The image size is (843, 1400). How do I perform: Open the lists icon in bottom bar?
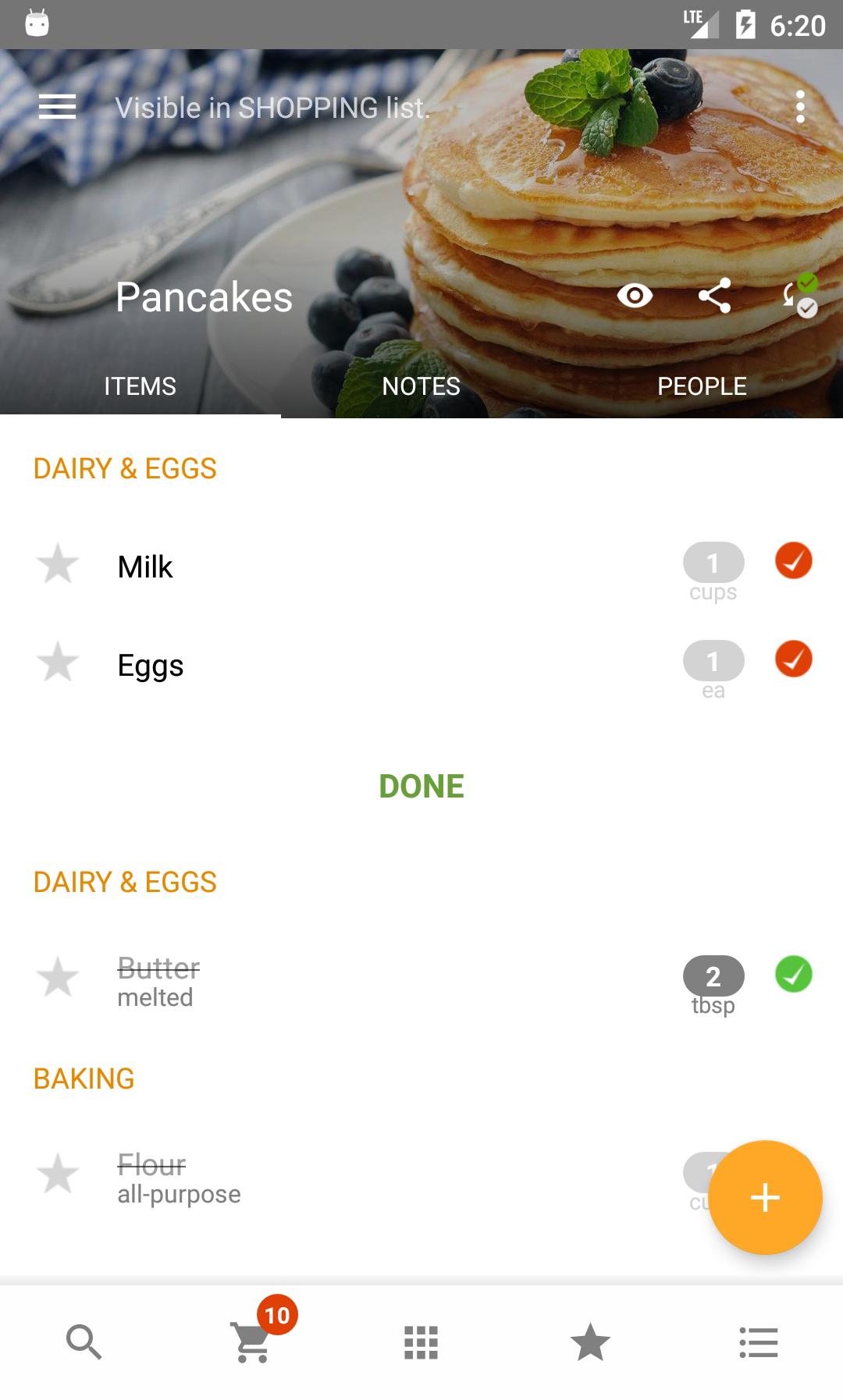point(759,1342)
